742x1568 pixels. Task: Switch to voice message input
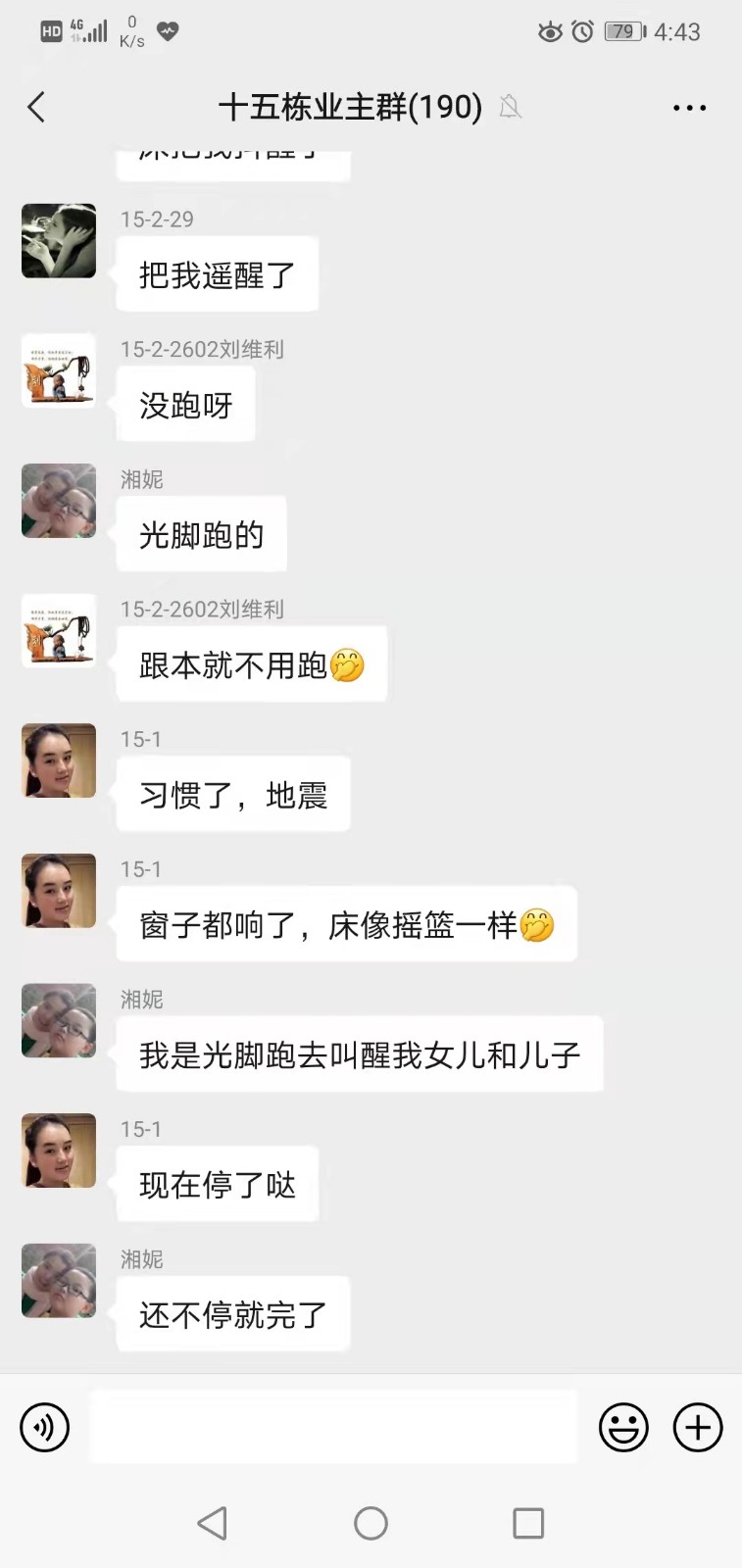pos(45,1427)
